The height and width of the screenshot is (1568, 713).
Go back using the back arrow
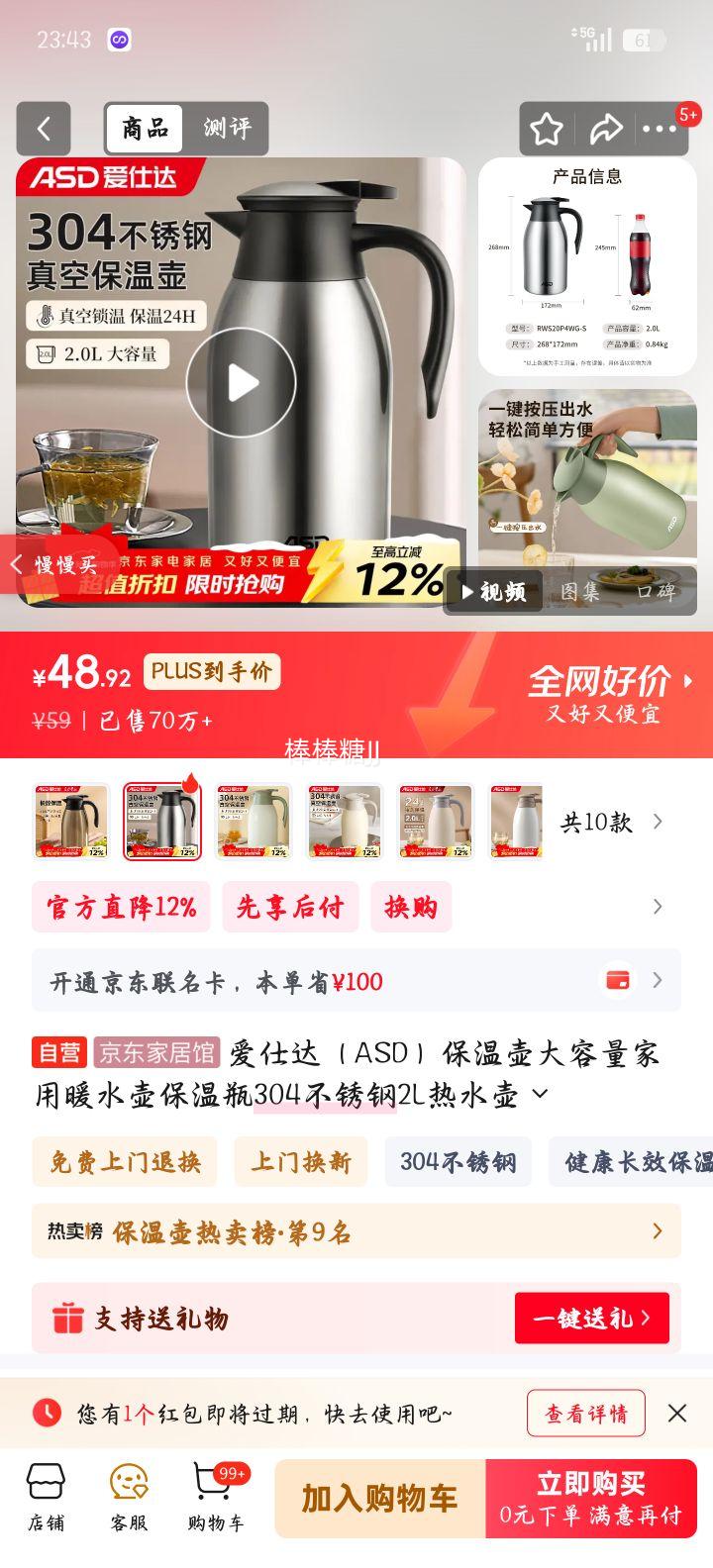pyautogui.click(x=44, y=130)
